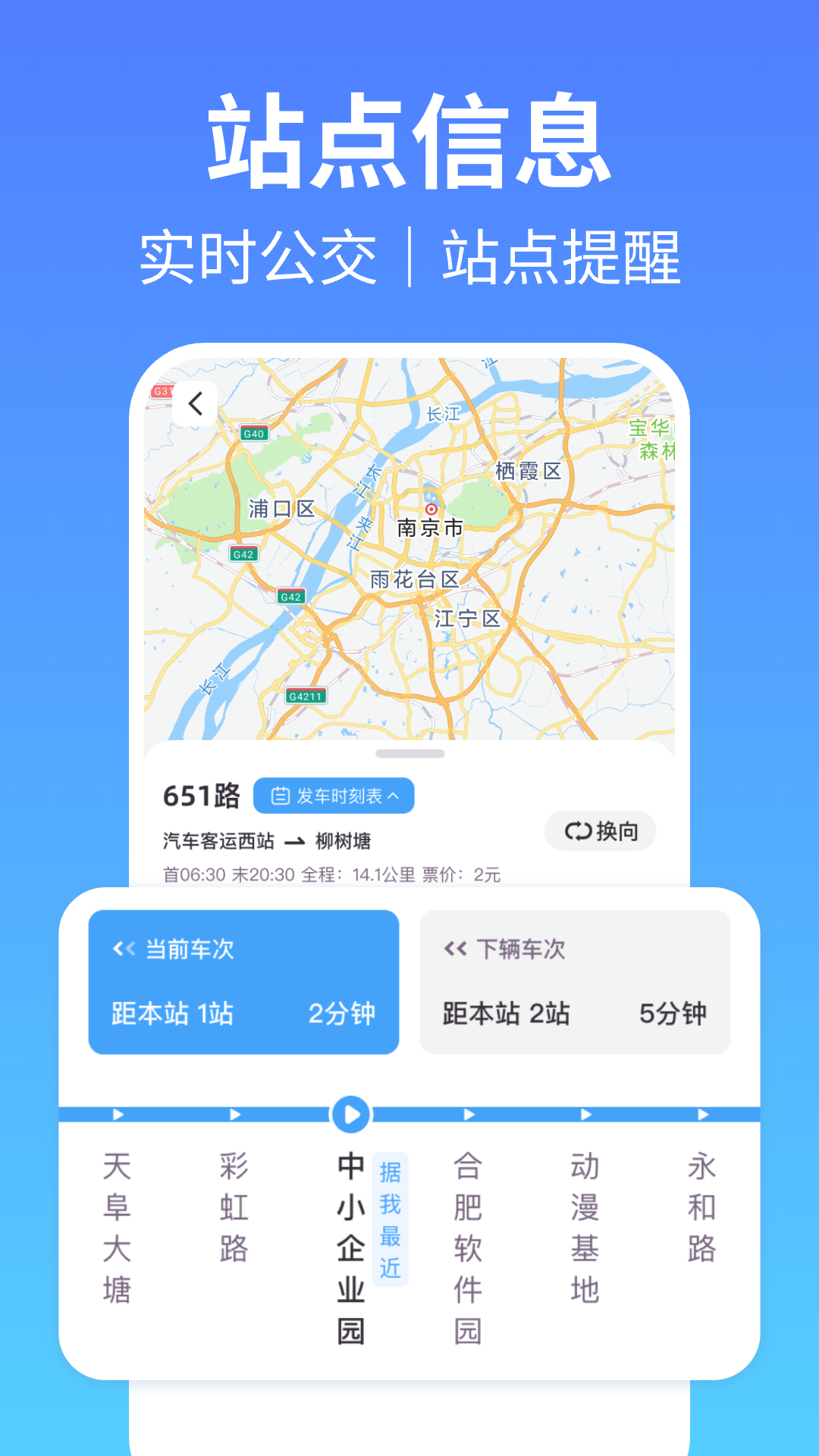
Task: Tap the bus arrow icon above 天阜大塘
Action: tap(118, 1115)
